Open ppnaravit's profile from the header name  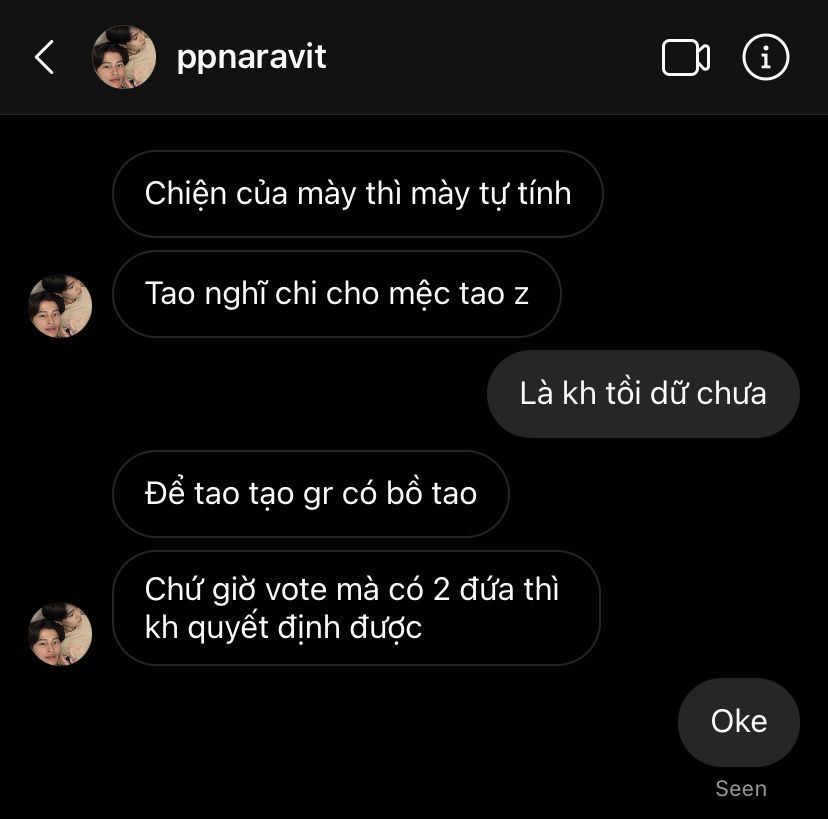coord(251,57)
